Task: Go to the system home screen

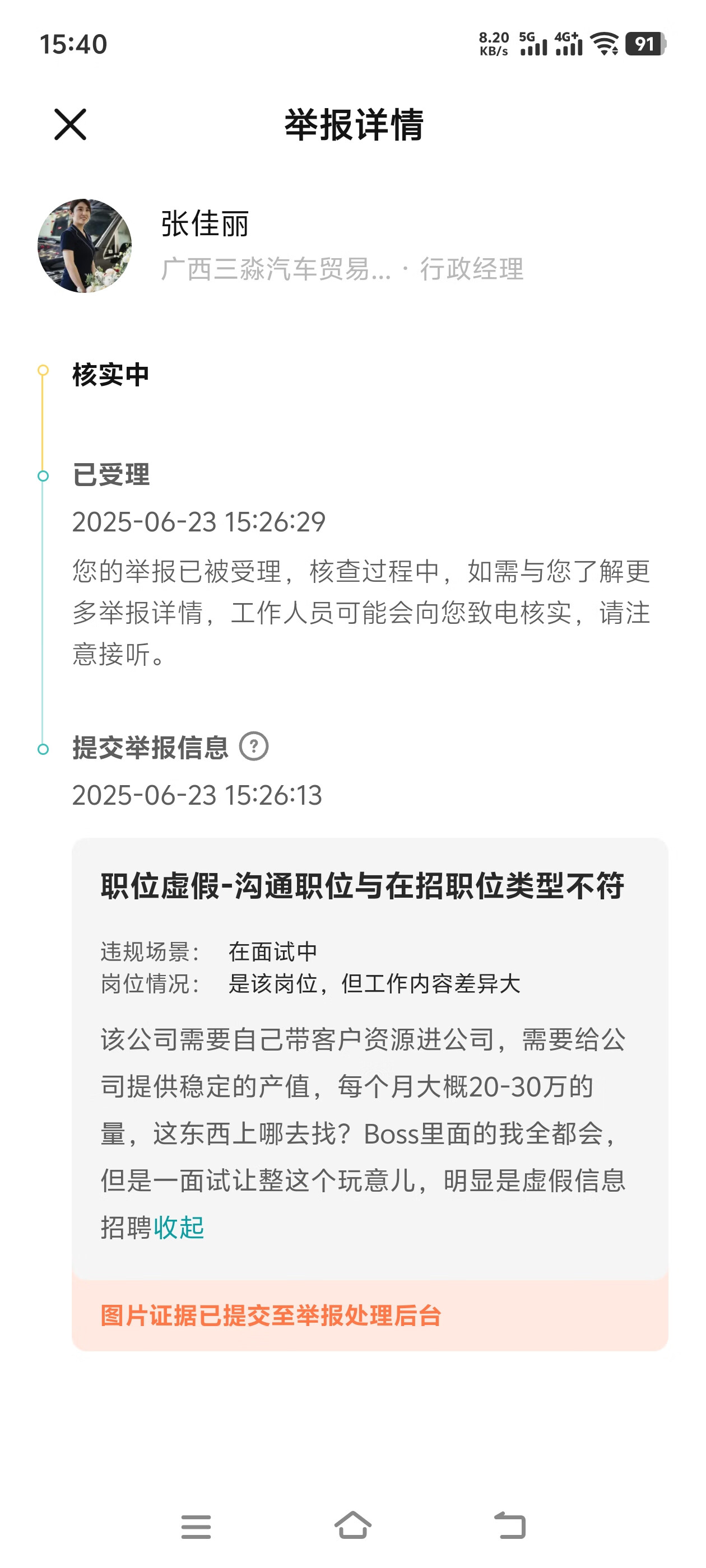Action: (352, 1525)
